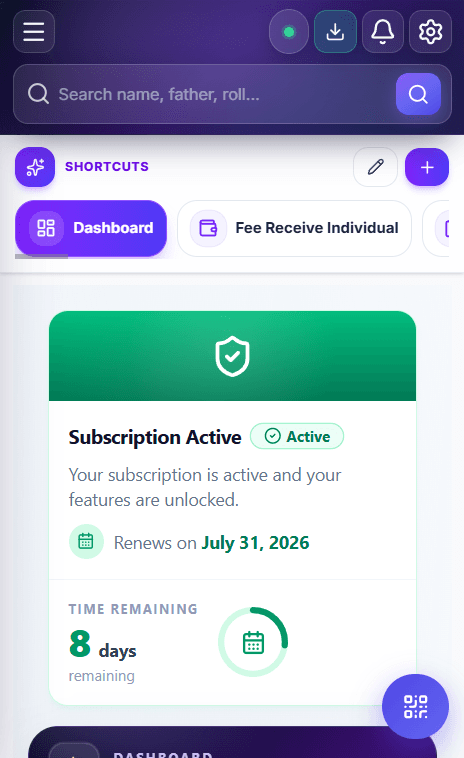Open Fee Receive Individual shortcut

294,228
